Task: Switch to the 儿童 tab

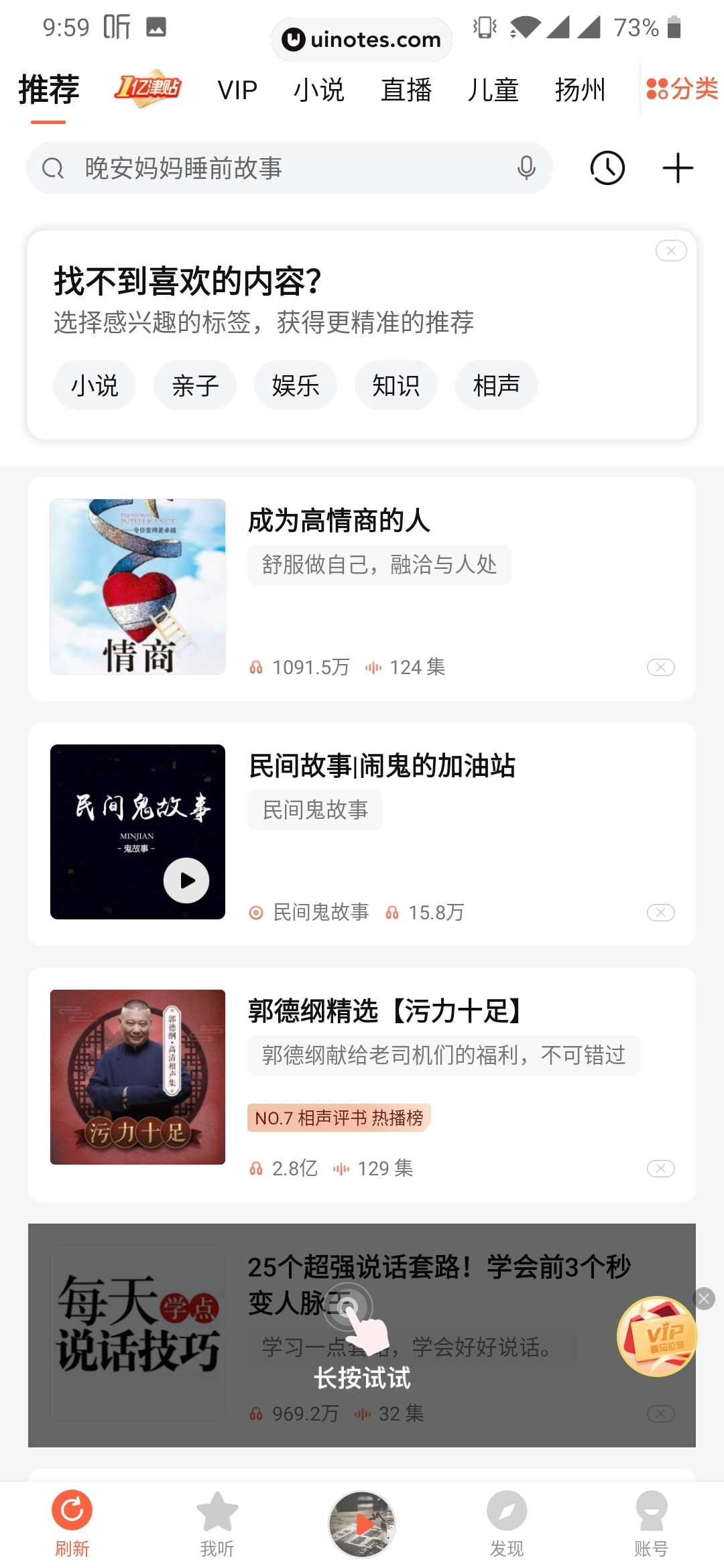Action: (493, 89)
